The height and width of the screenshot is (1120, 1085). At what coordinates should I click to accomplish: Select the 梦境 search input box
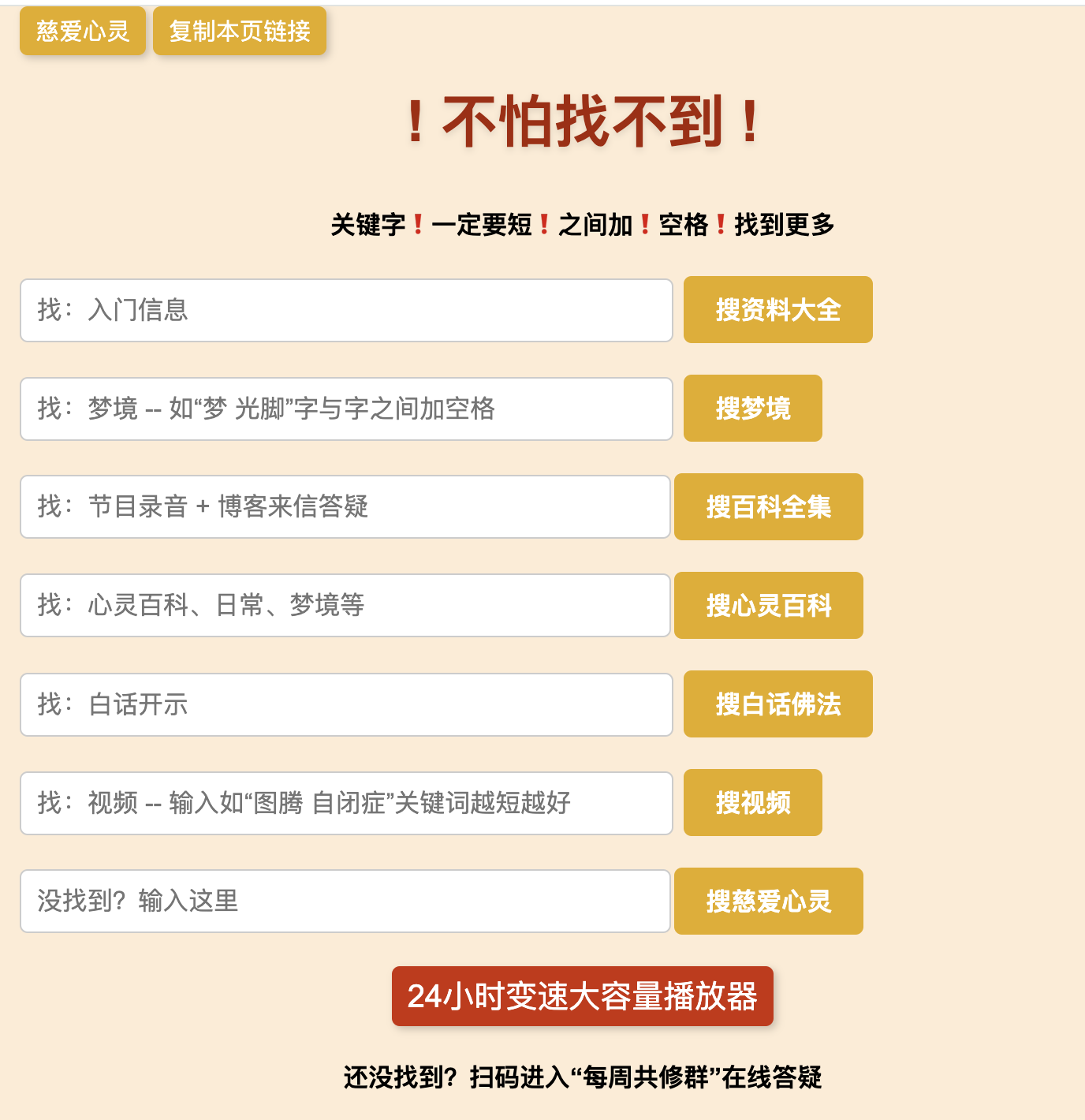tap(346, 409)
